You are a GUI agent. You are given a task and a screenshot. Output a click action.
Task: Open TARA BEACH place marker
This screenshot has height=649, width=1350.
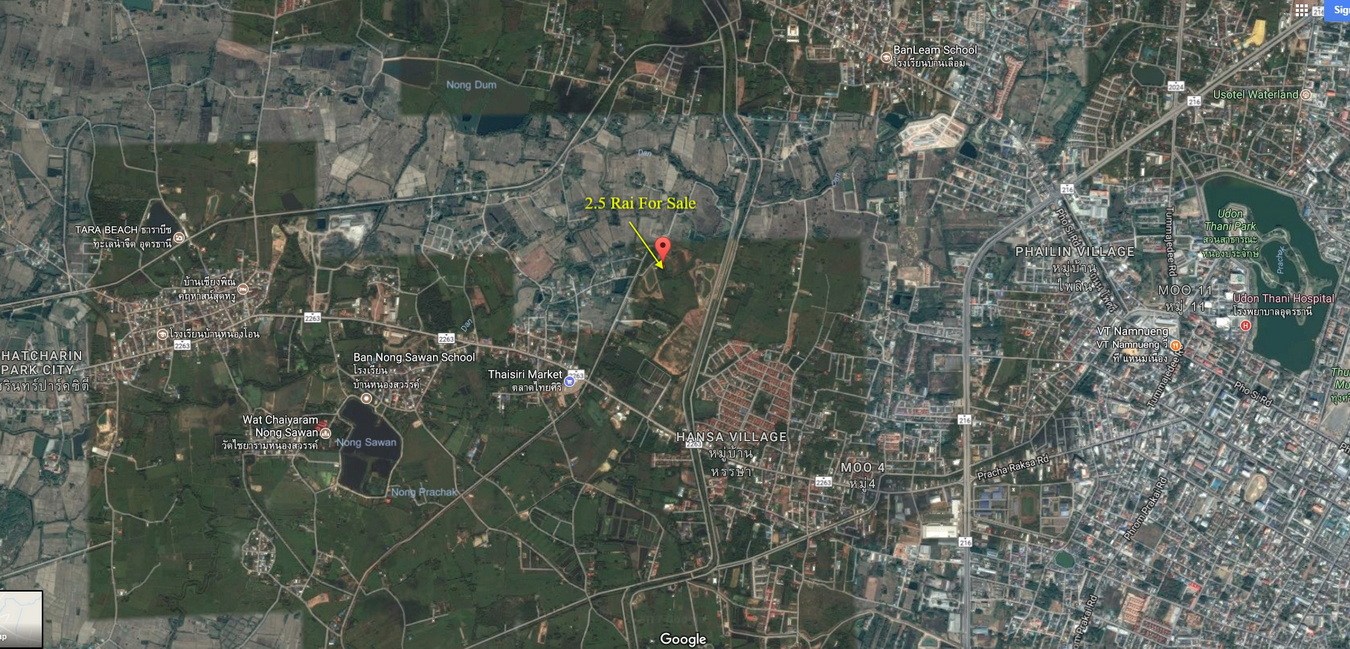pos(179,237)
